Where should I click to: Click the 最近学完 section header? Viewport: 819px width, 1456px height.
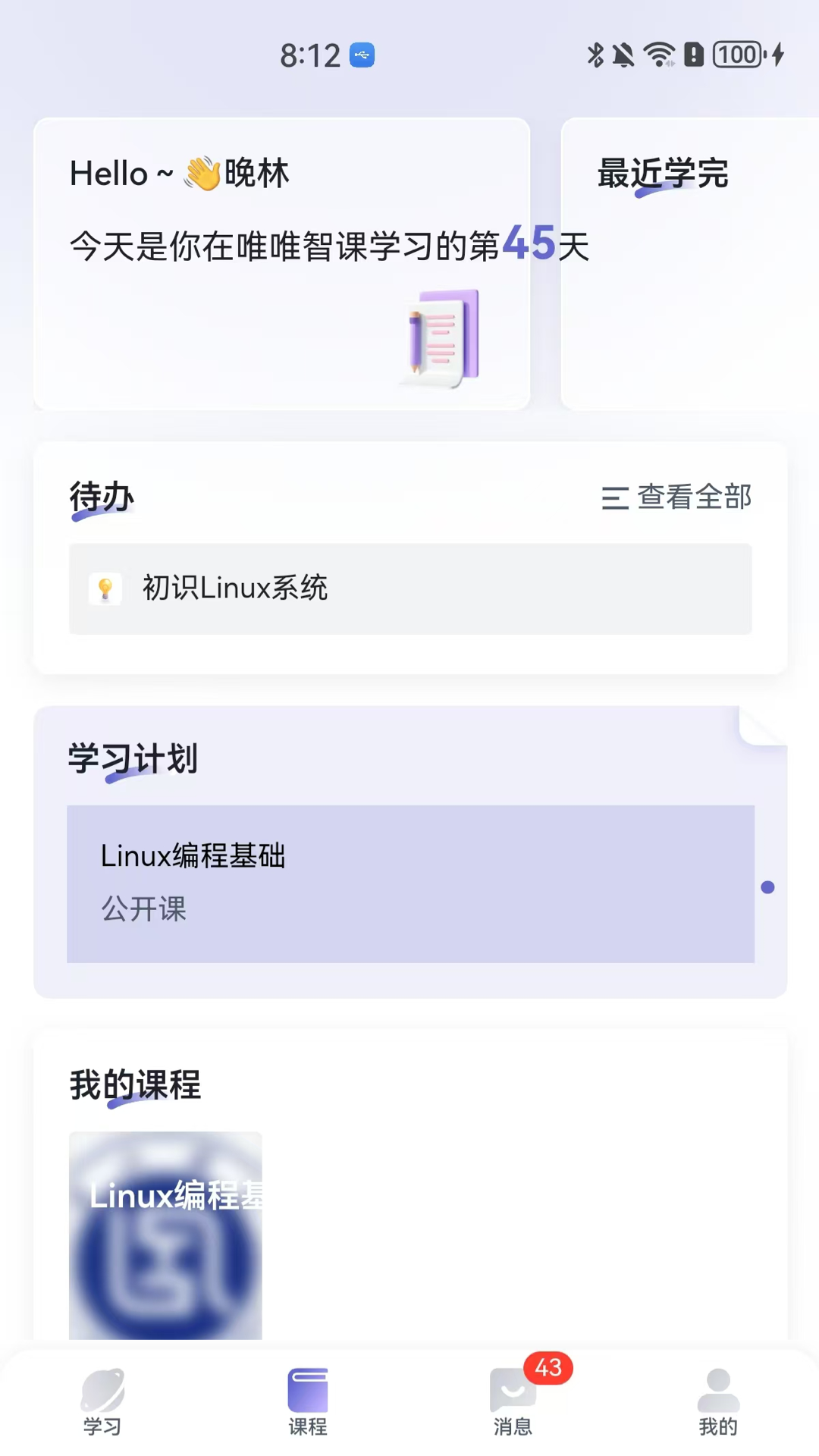[x=663, y=173]
